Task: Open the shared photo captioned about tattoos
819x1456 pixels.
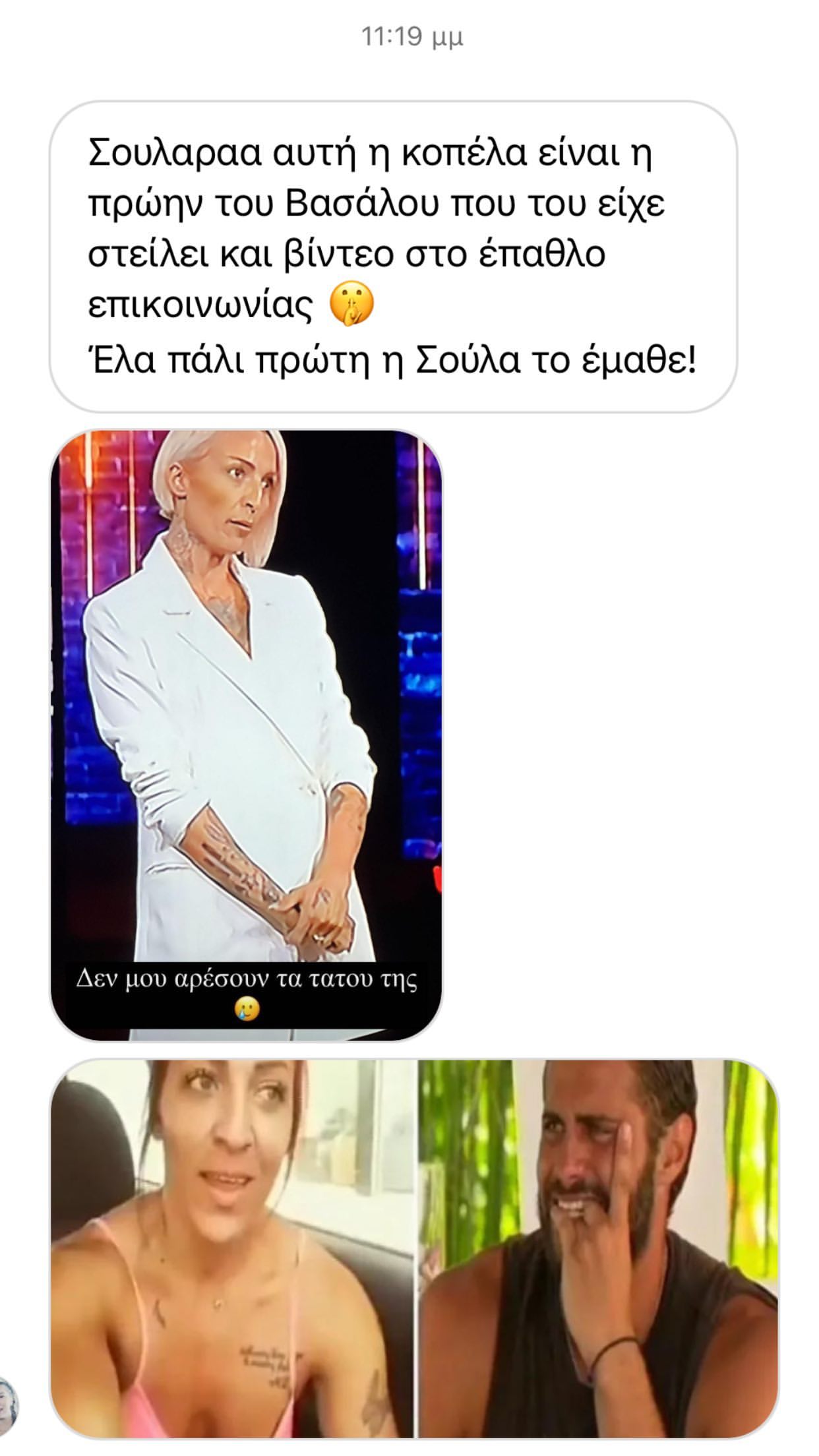Action: [246, 735]
